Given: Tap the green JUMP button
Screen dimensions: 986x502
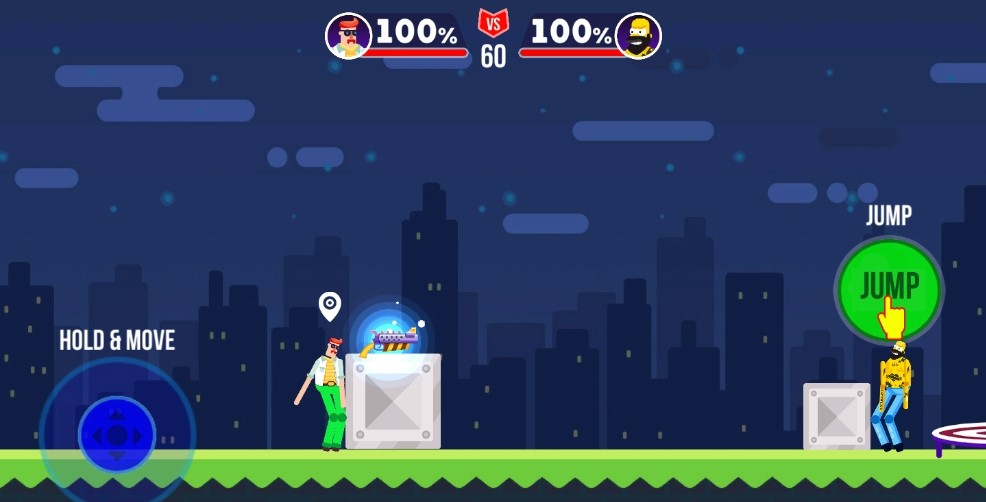Looking at the screenshot, I should pyautogui.click(x=889, y=288).
